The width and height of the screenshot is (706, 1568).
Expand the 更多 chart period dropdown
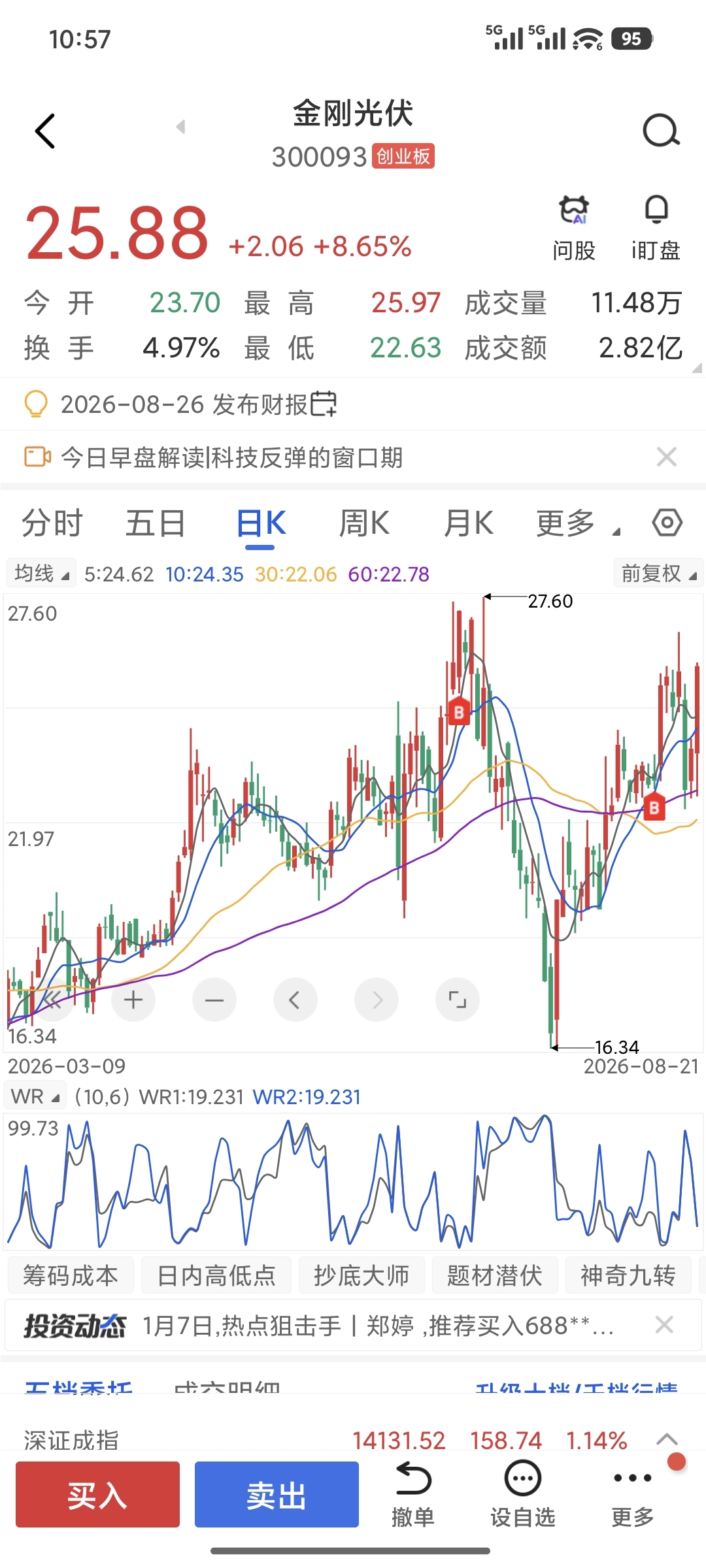[578, 523]
